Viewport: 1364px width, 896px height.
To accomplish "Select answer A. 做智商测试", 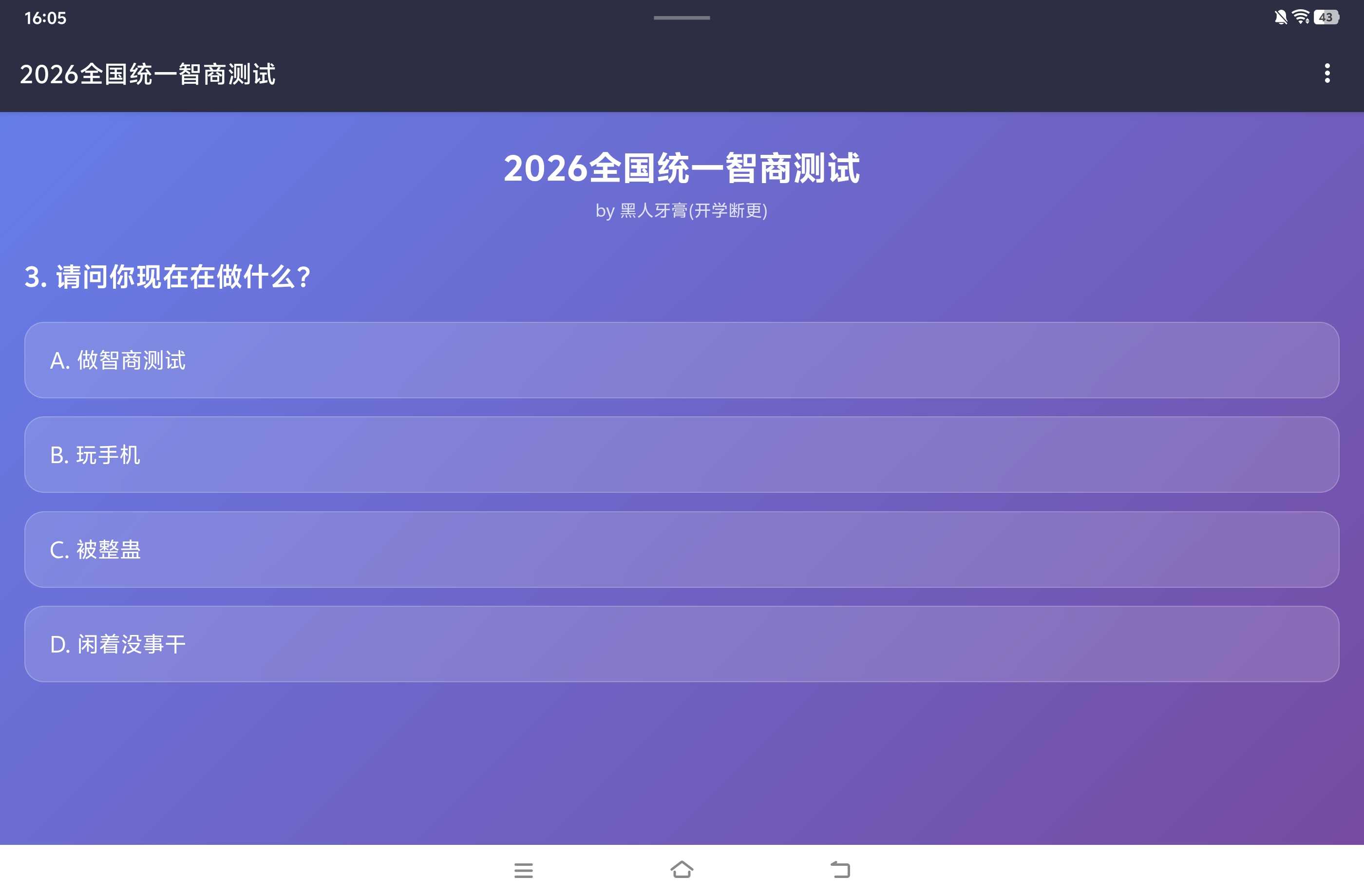I will click(682, 360).
